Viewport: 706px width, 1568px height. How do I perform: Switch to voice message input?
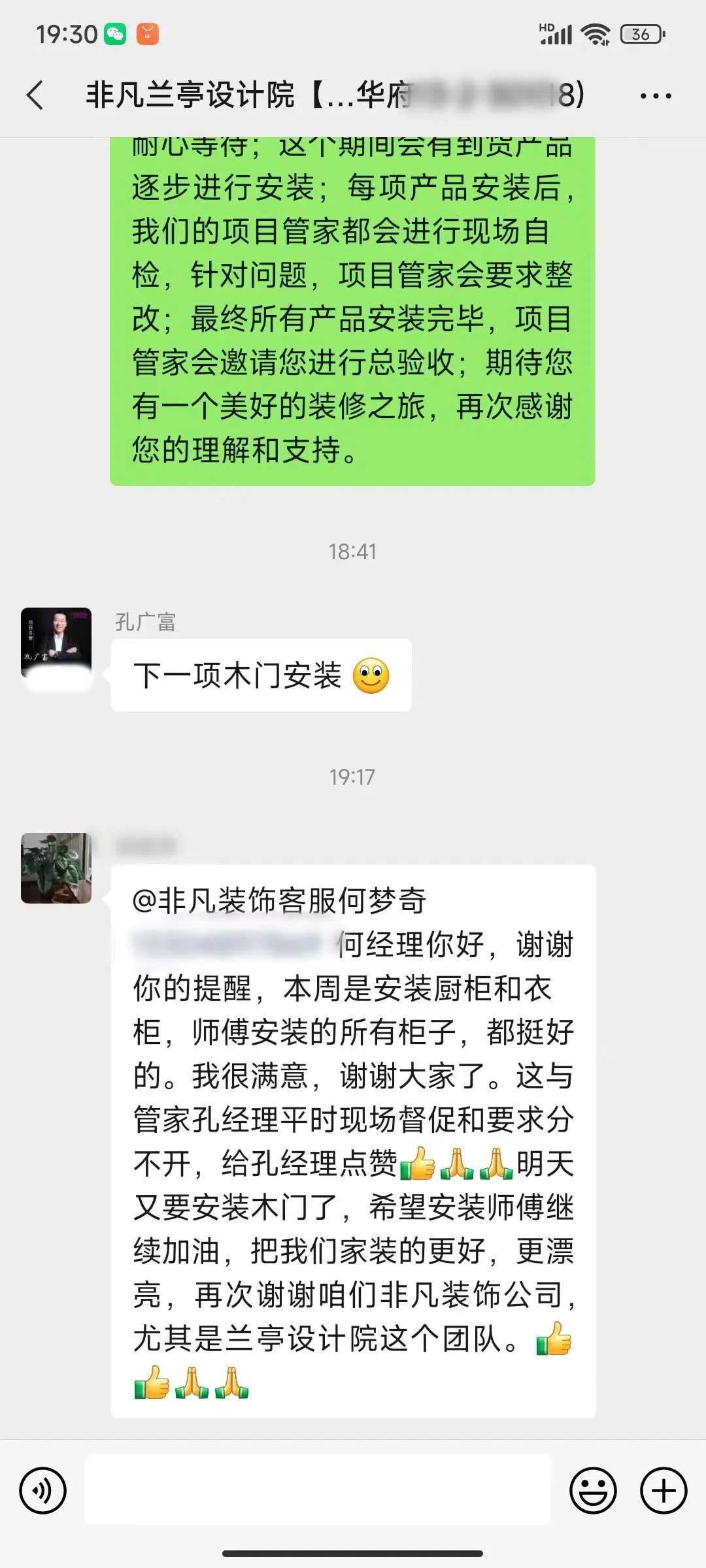point(43,1490)
